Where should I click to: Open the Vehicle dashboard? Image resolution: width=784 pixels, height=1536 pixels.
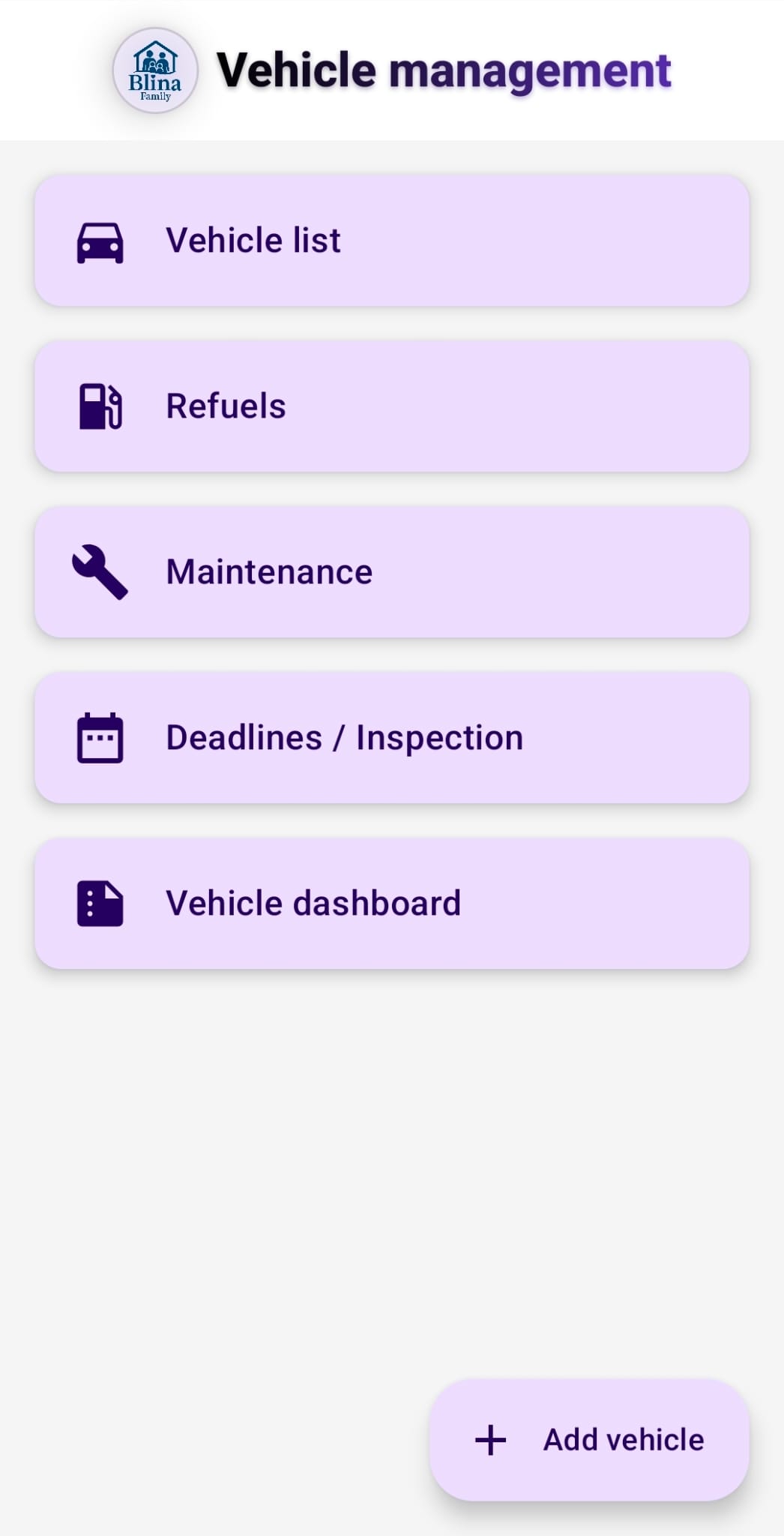click(x=391, y=904)
